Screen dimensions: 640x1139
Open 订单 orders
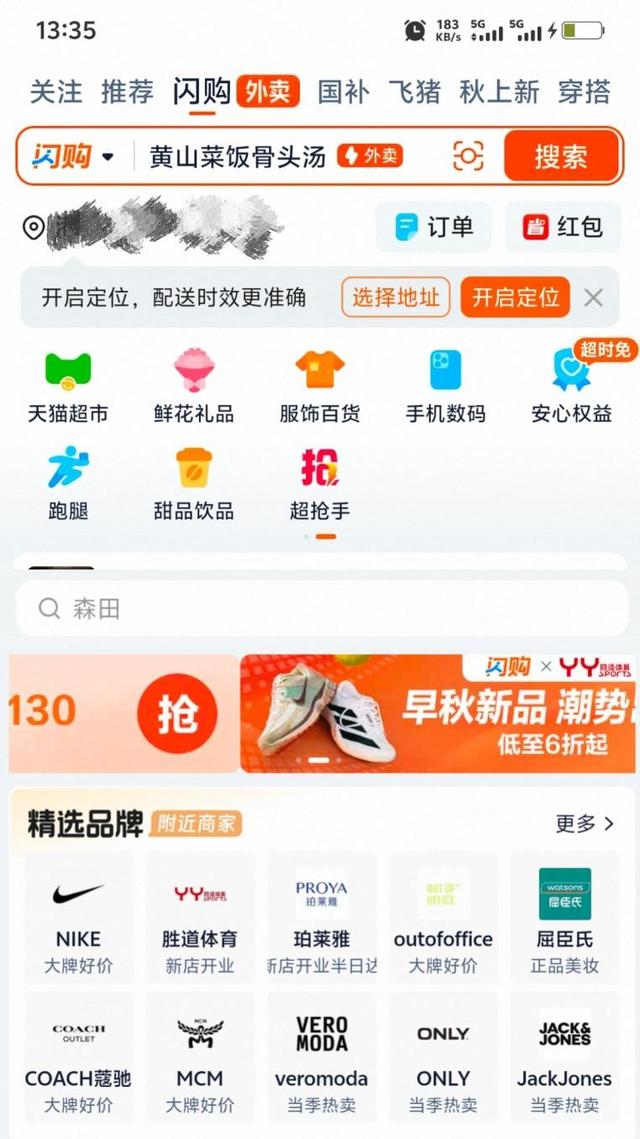point(434,227)
